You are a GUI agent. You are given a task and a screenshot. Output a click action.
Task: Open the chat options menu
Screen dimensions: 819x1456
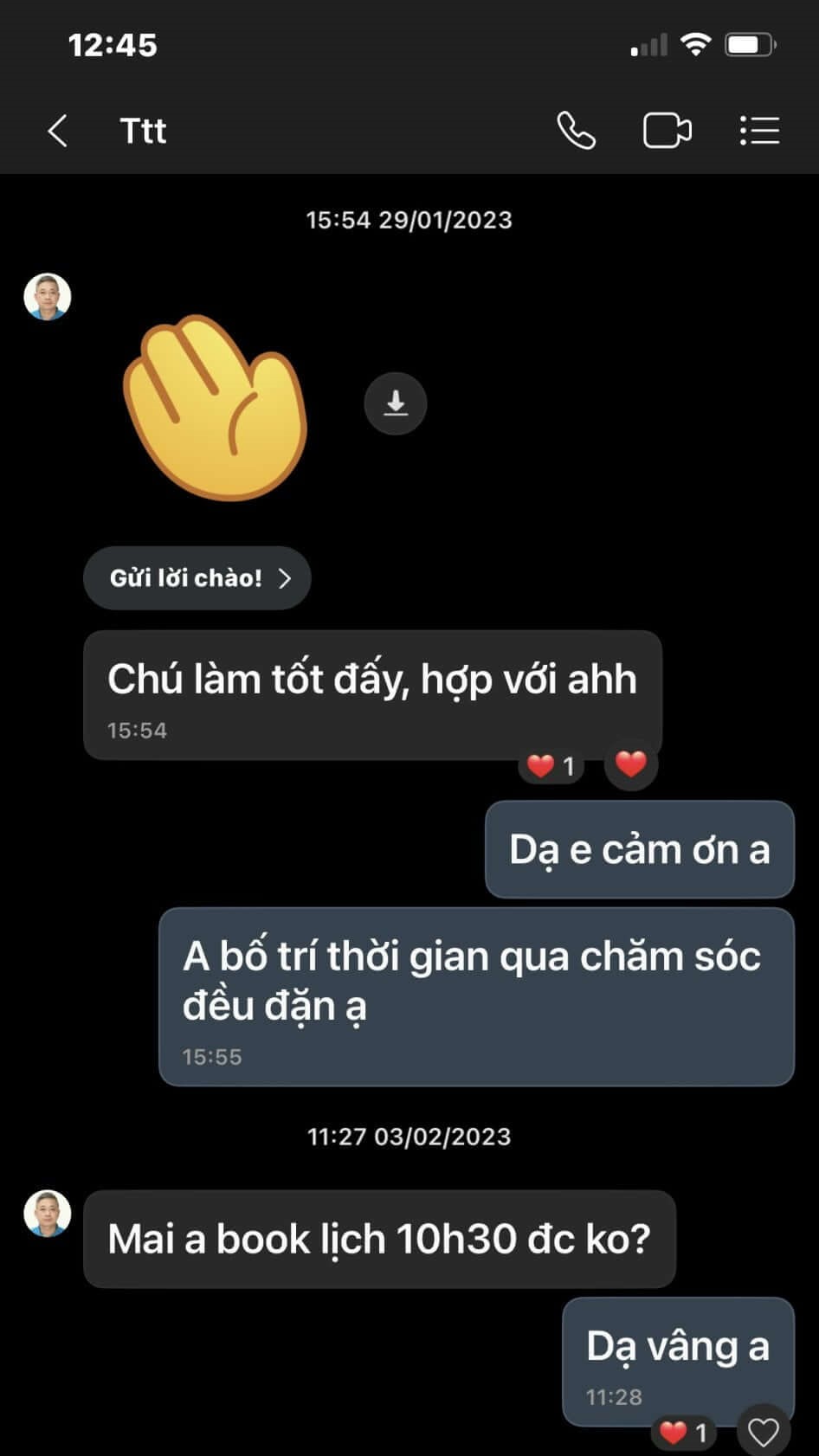(759, 132)
